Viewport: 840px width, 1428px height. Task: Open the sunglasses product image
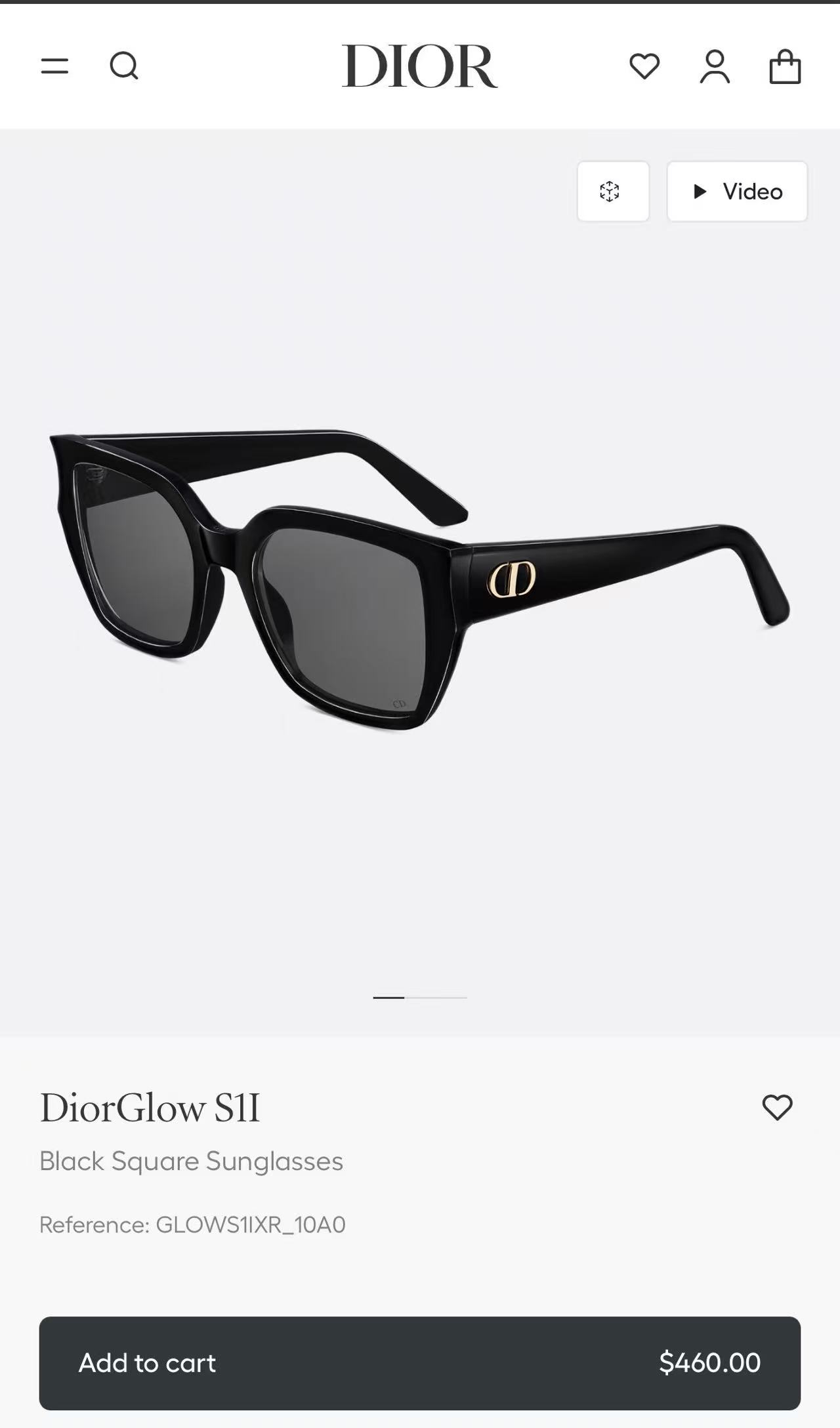point(420,580)
